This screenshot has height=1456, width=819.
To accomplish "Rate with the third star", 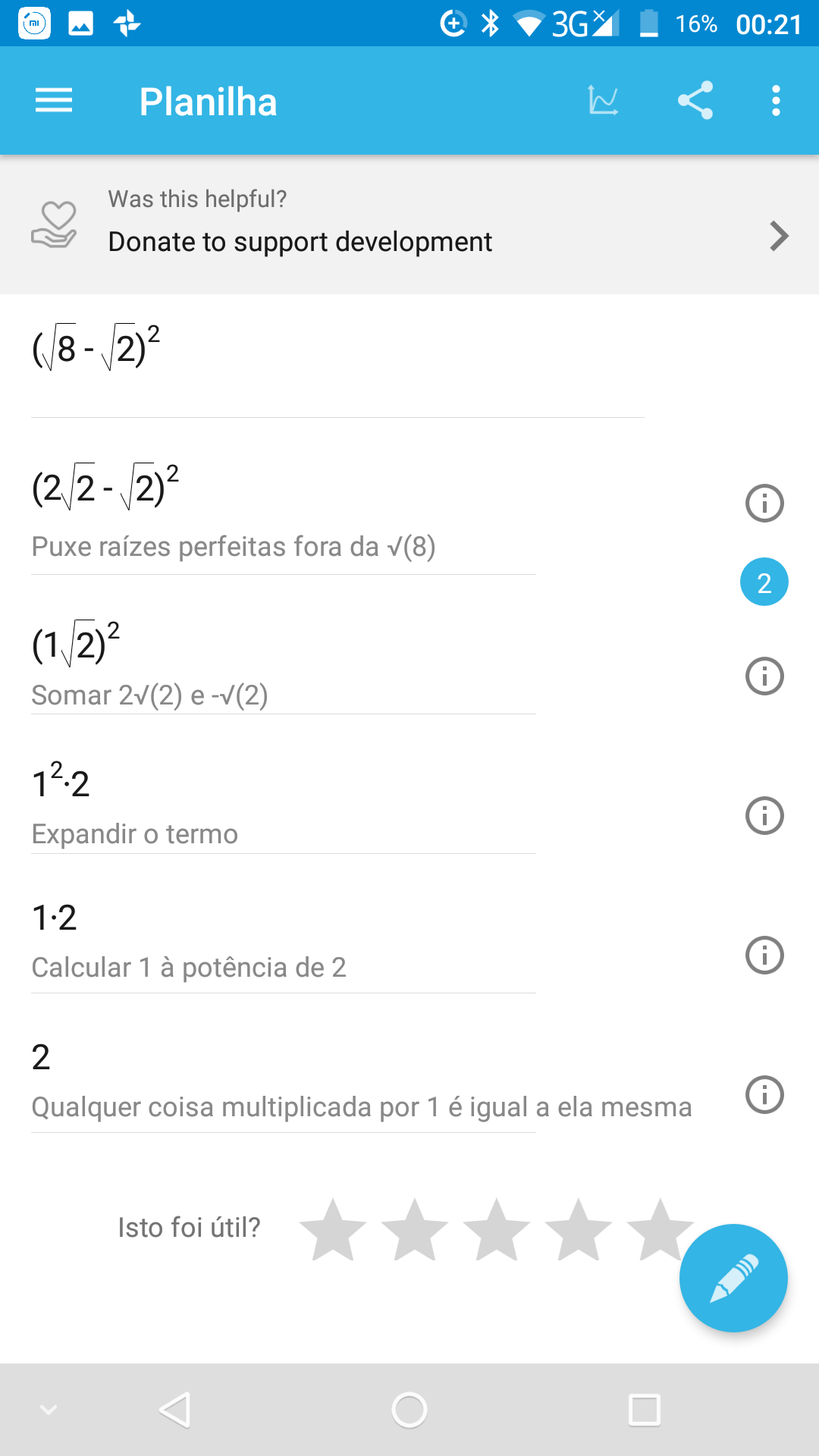I will pyautogui.click(x=497, y=1229).
